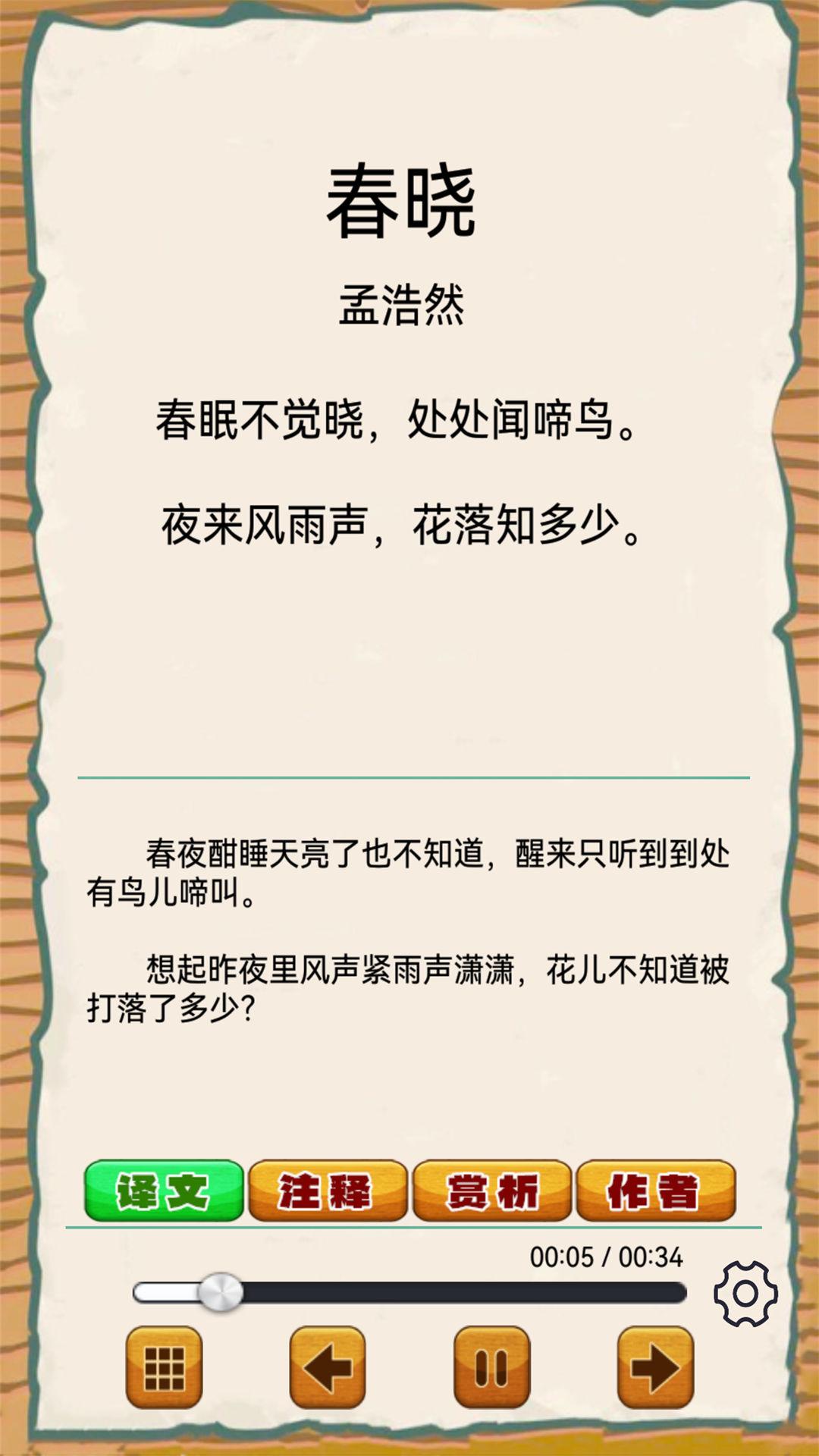
Task: Open the poem list grid button
Action: [164, 1367]
